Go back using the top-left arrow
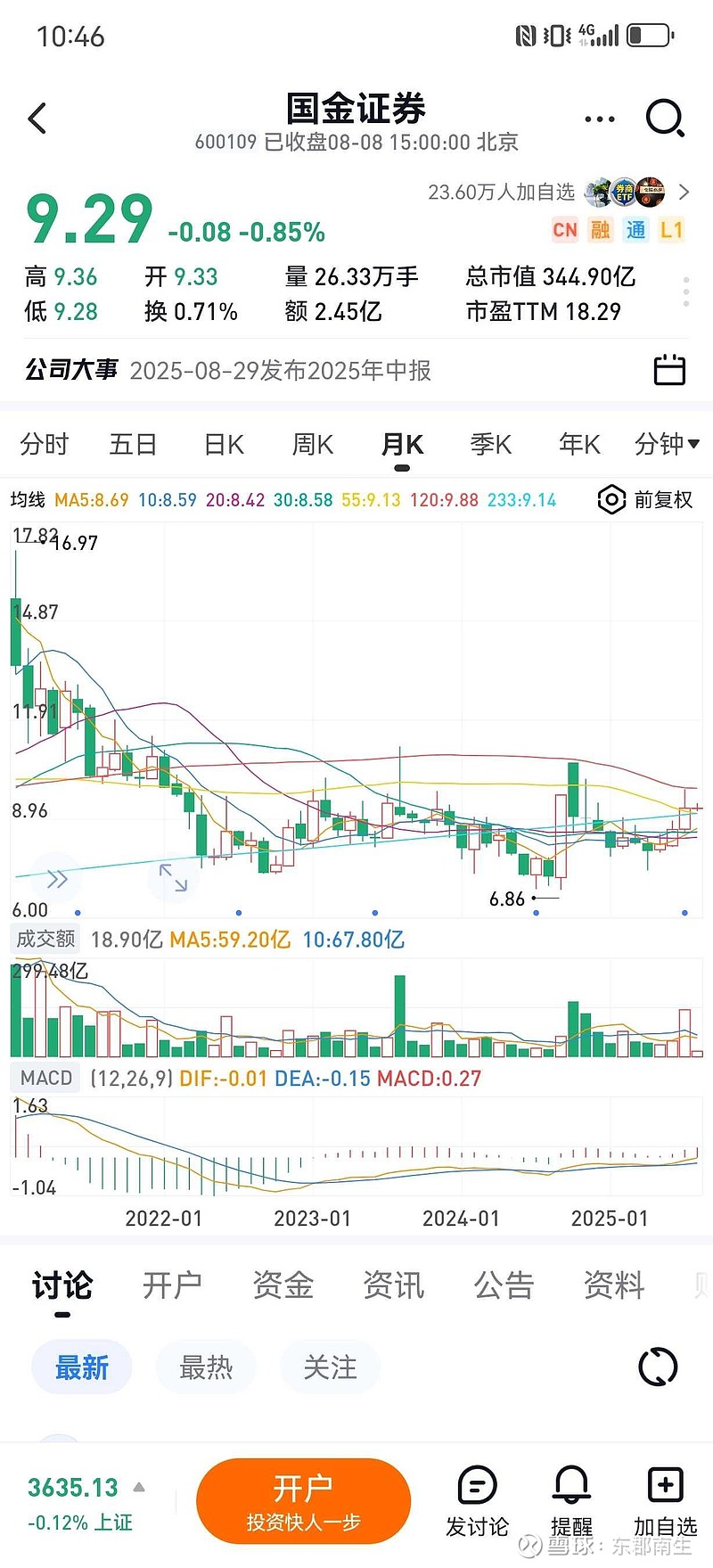The width and height of the screenshot is (713, 1568). 37,119
